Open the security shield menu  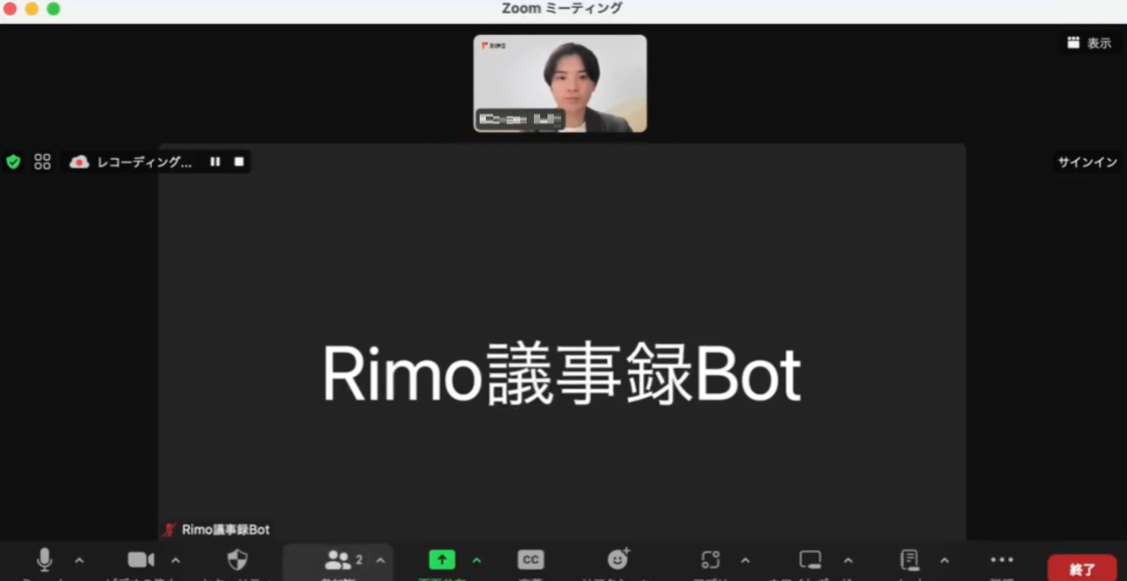(237, 560)
